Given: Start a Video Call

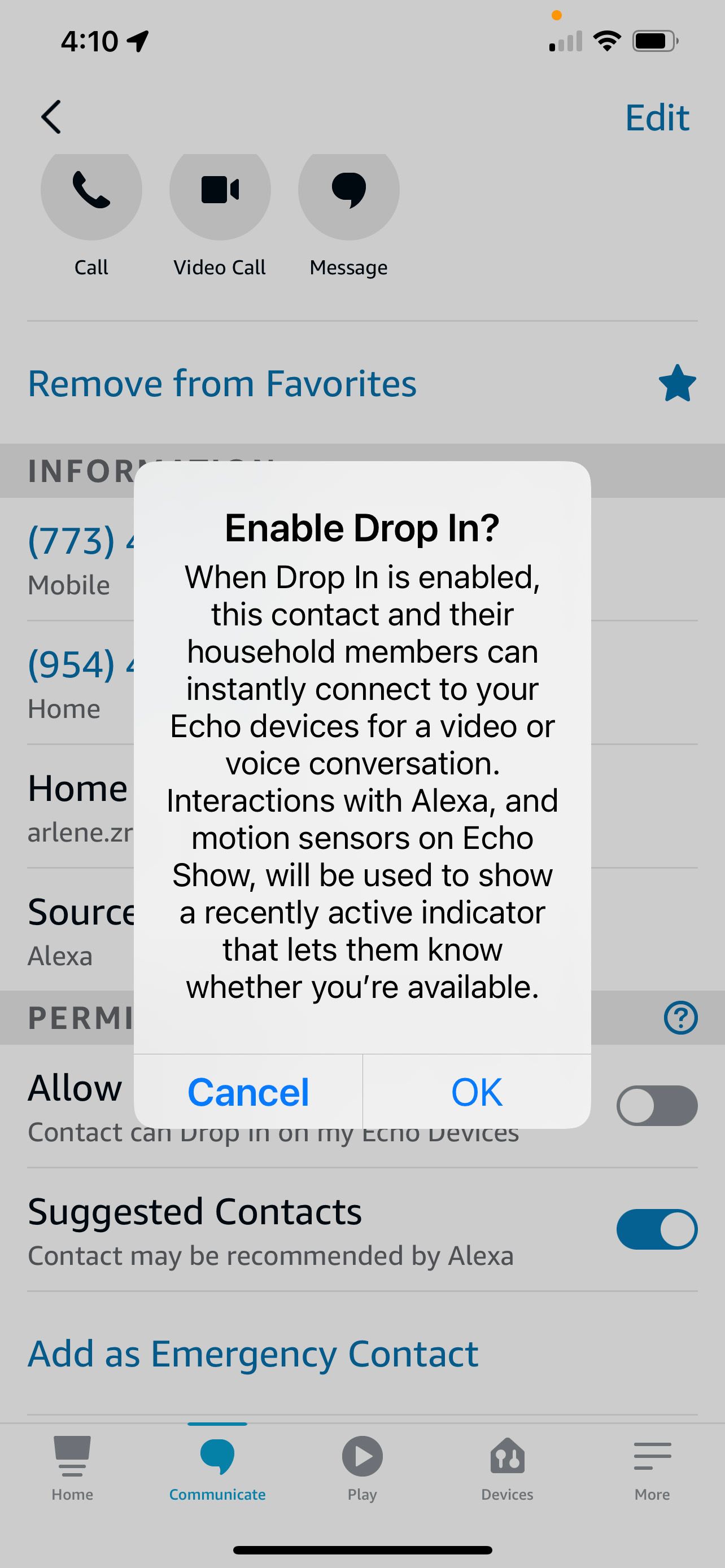Looking at the screenshot, I should point(220,191).
